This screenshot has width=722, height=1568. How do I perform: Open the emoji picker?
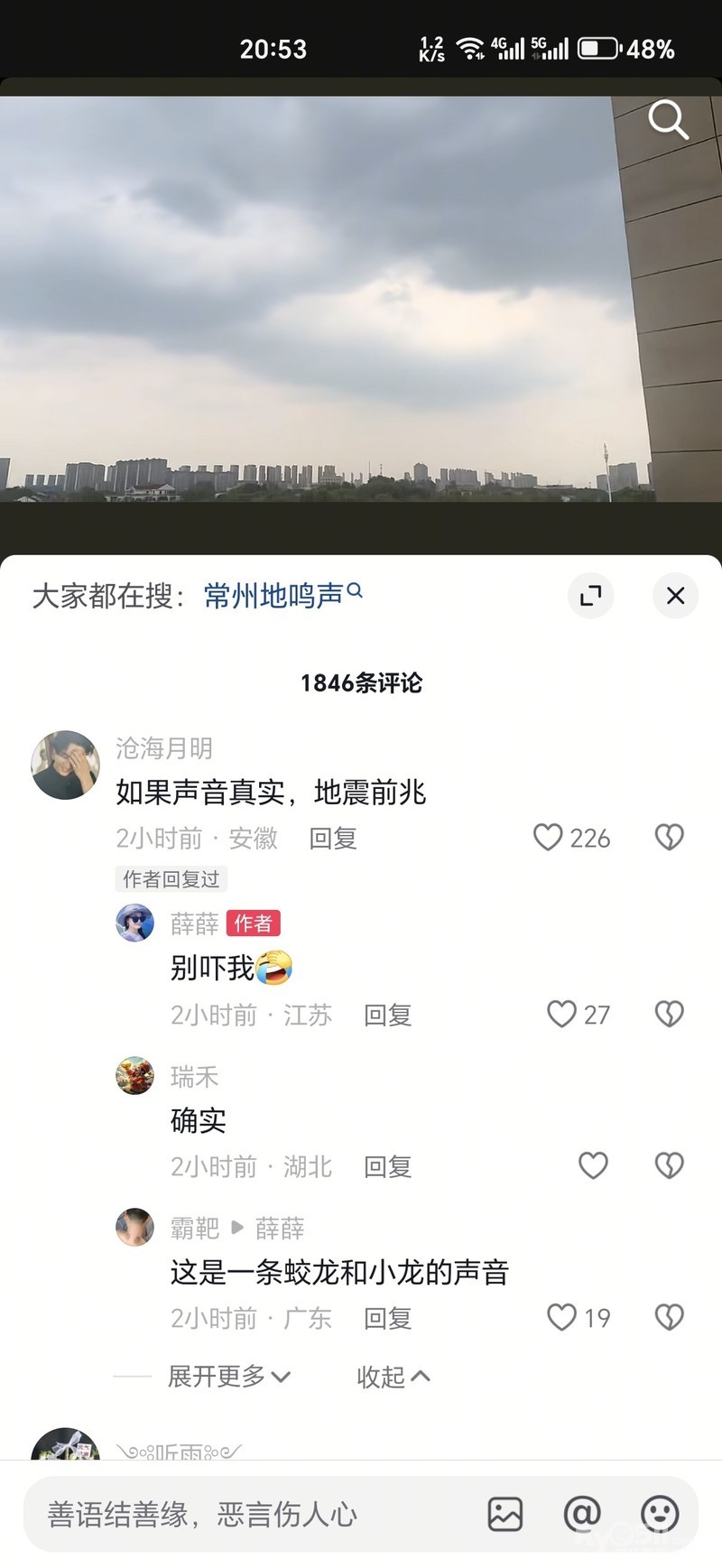pyautogui.click(x=660, y=1514)
